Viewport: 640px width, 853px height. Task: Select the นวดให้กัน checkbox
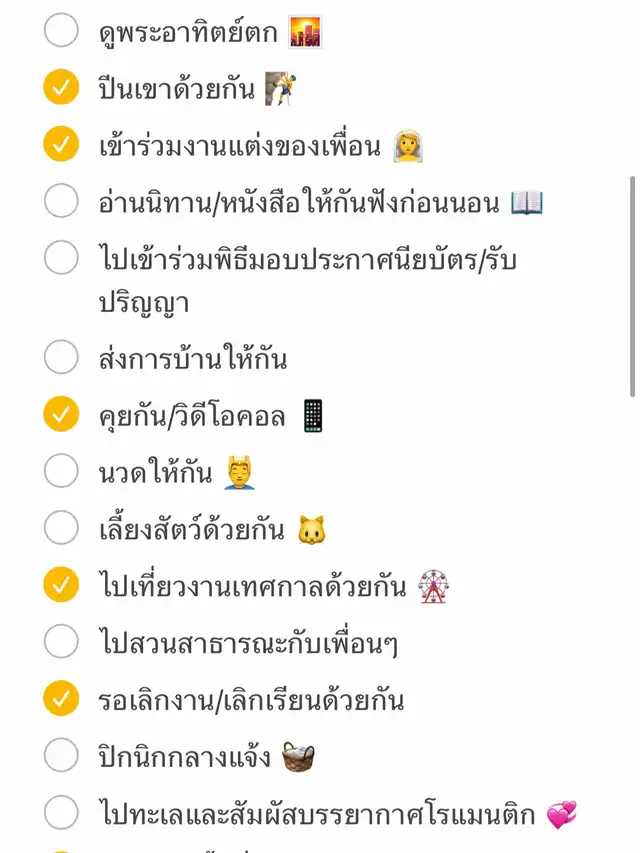click(x=61, y=470)
